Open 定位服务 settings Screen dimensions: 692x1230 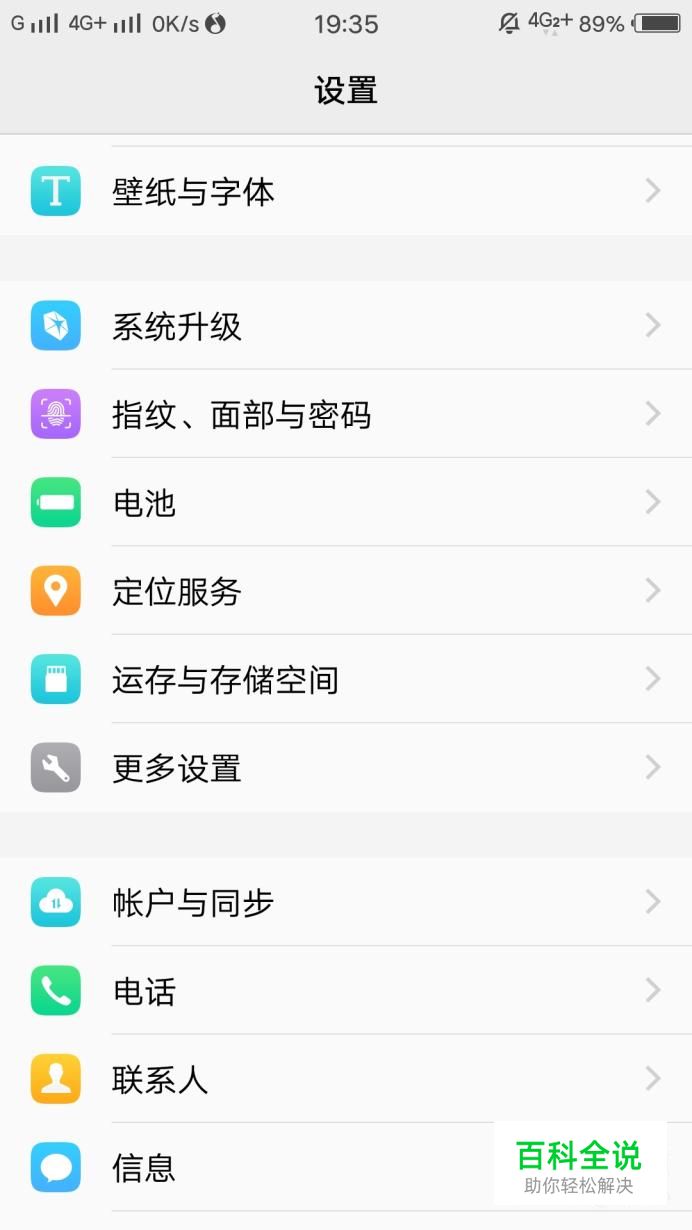tap(345, 591)
